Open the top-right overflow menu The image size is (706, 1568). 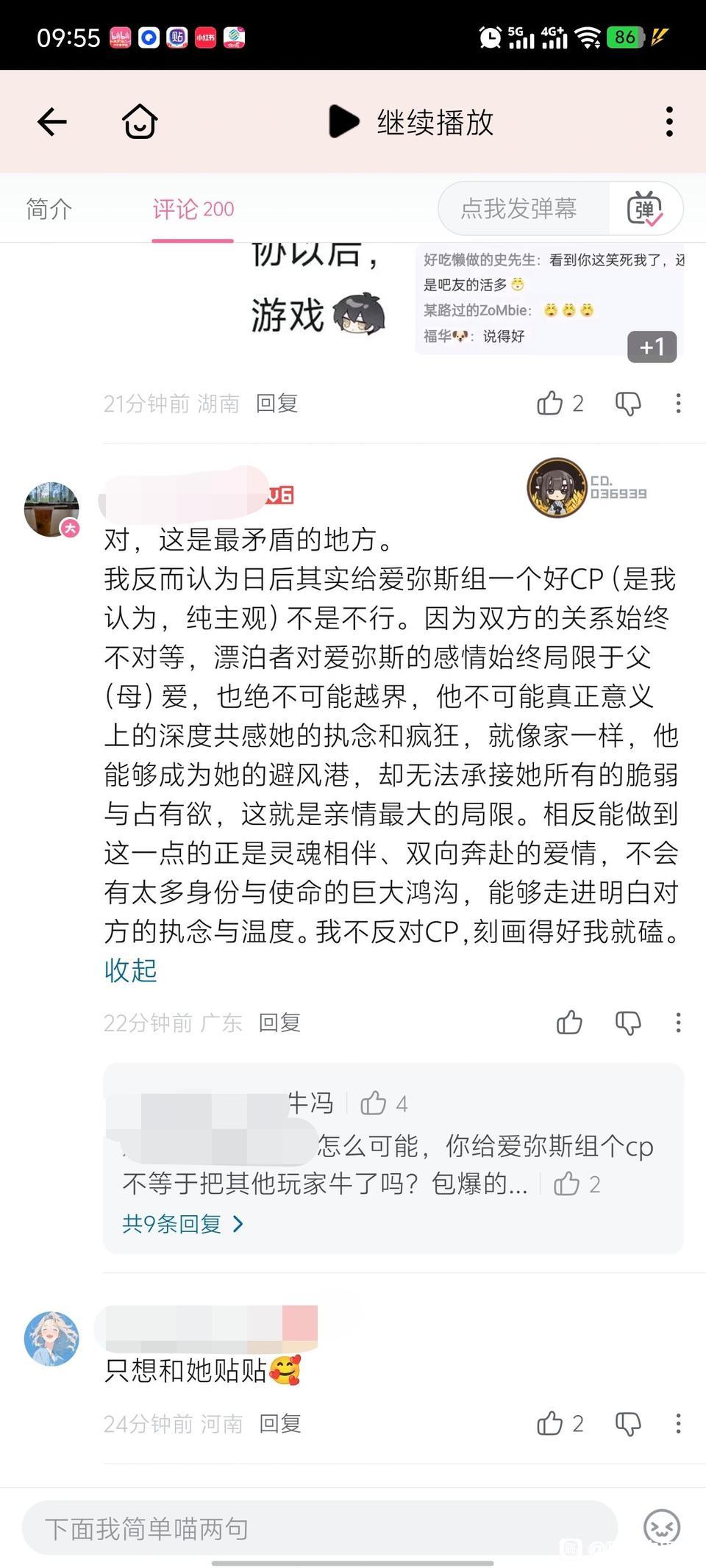coord(669,121)
